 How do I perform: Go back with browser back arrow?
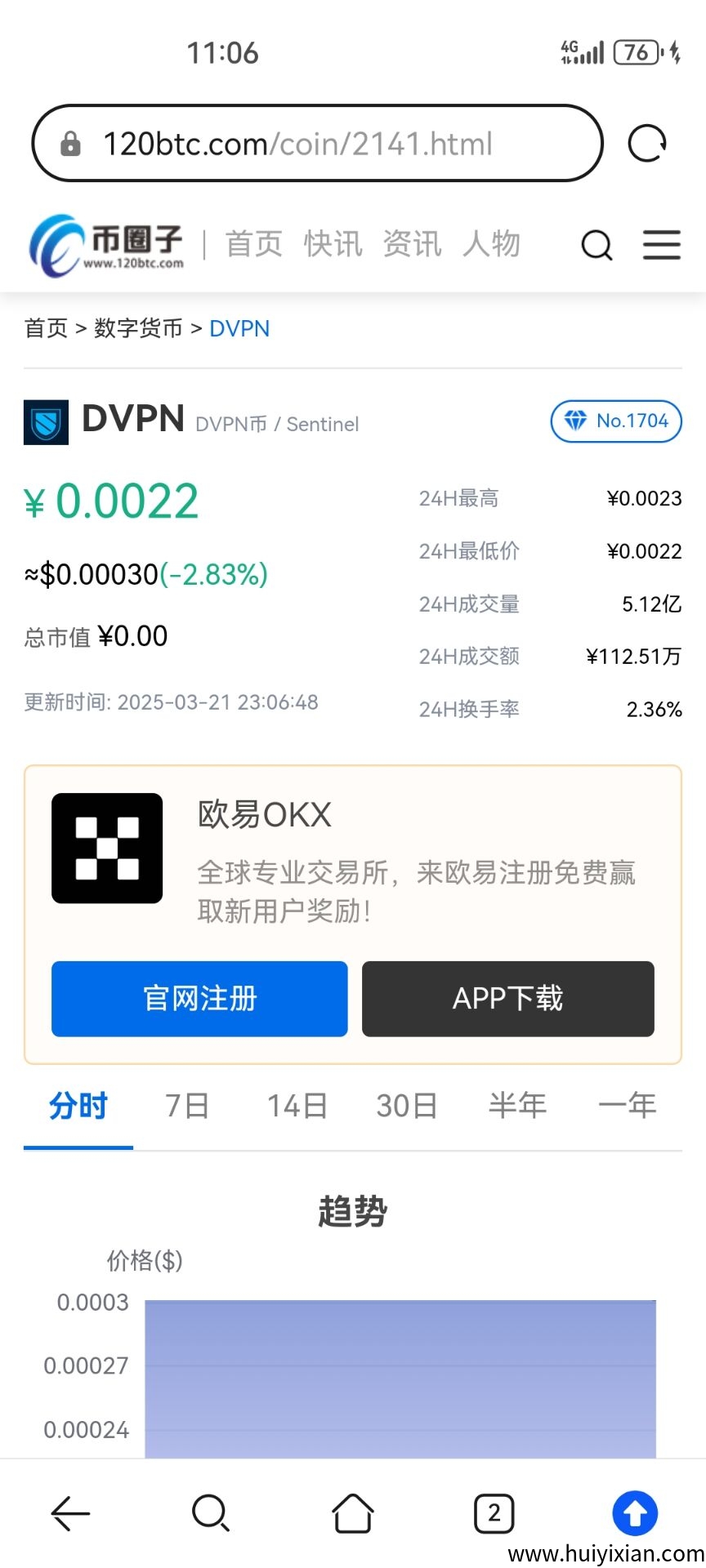(x=70, y=1513)
